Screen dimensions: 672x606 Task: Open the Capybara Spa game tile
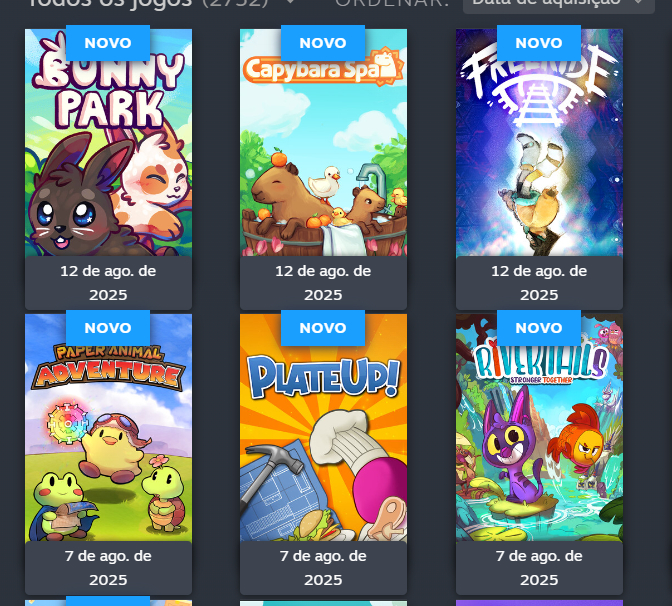[323, 150]
